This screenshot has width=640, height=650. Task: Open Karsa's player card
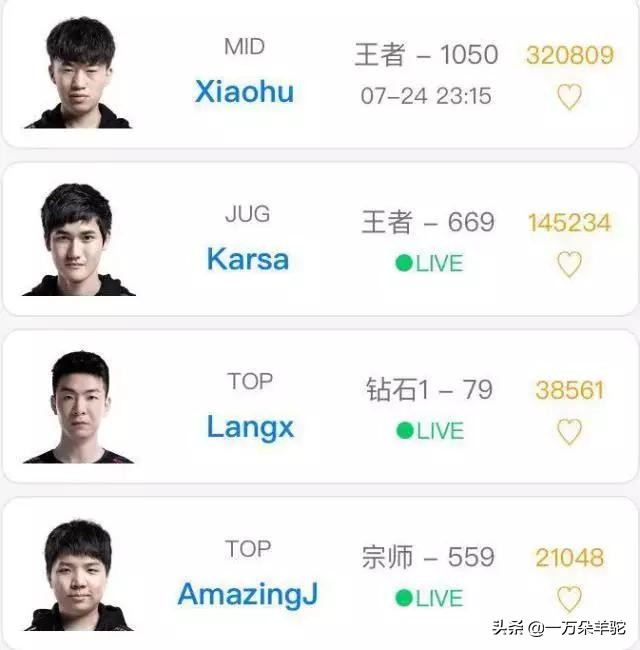click(x=247, y=259)
